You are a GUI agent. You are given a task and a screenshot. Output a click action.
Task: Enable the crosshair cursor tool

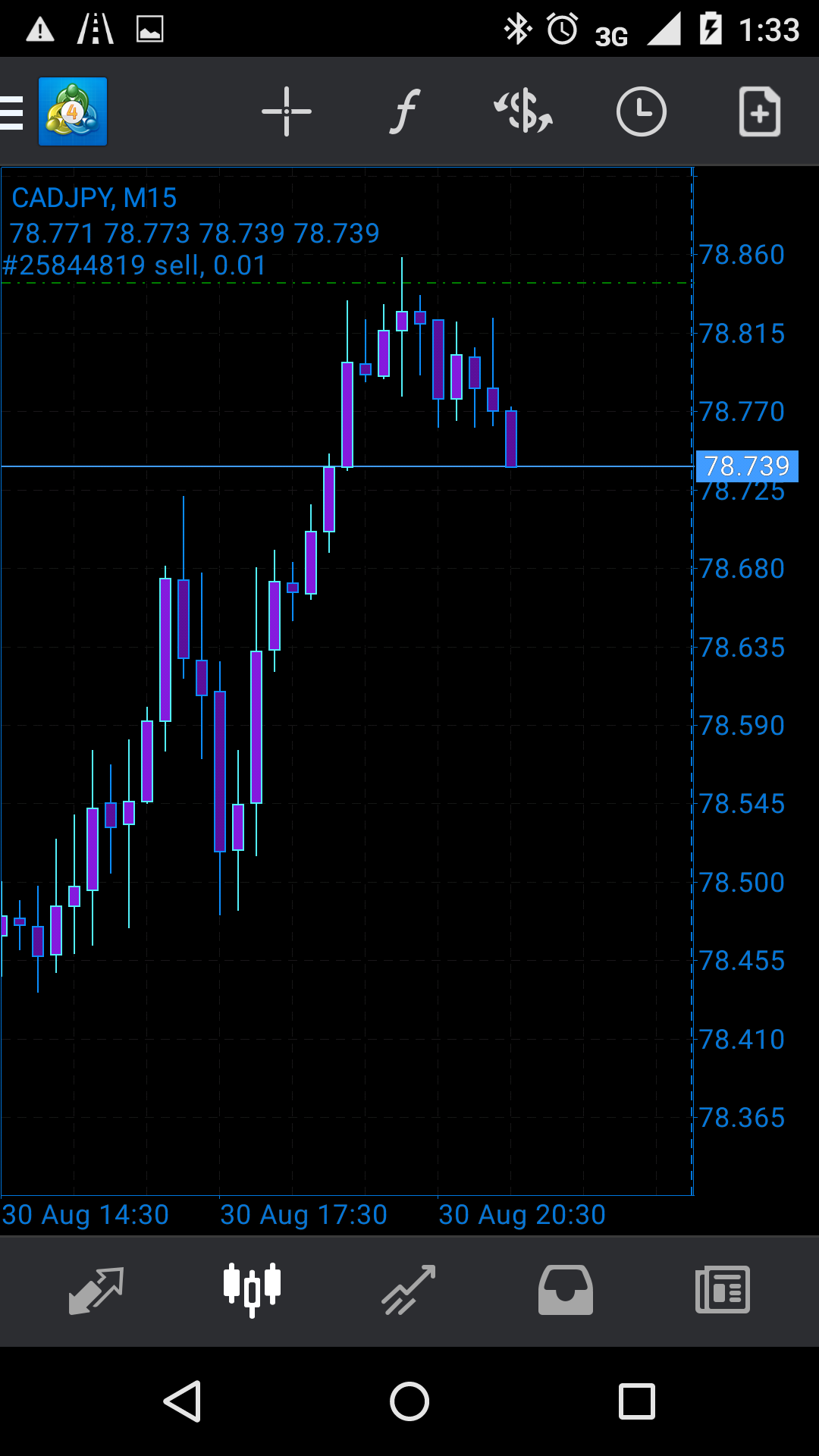287,112
